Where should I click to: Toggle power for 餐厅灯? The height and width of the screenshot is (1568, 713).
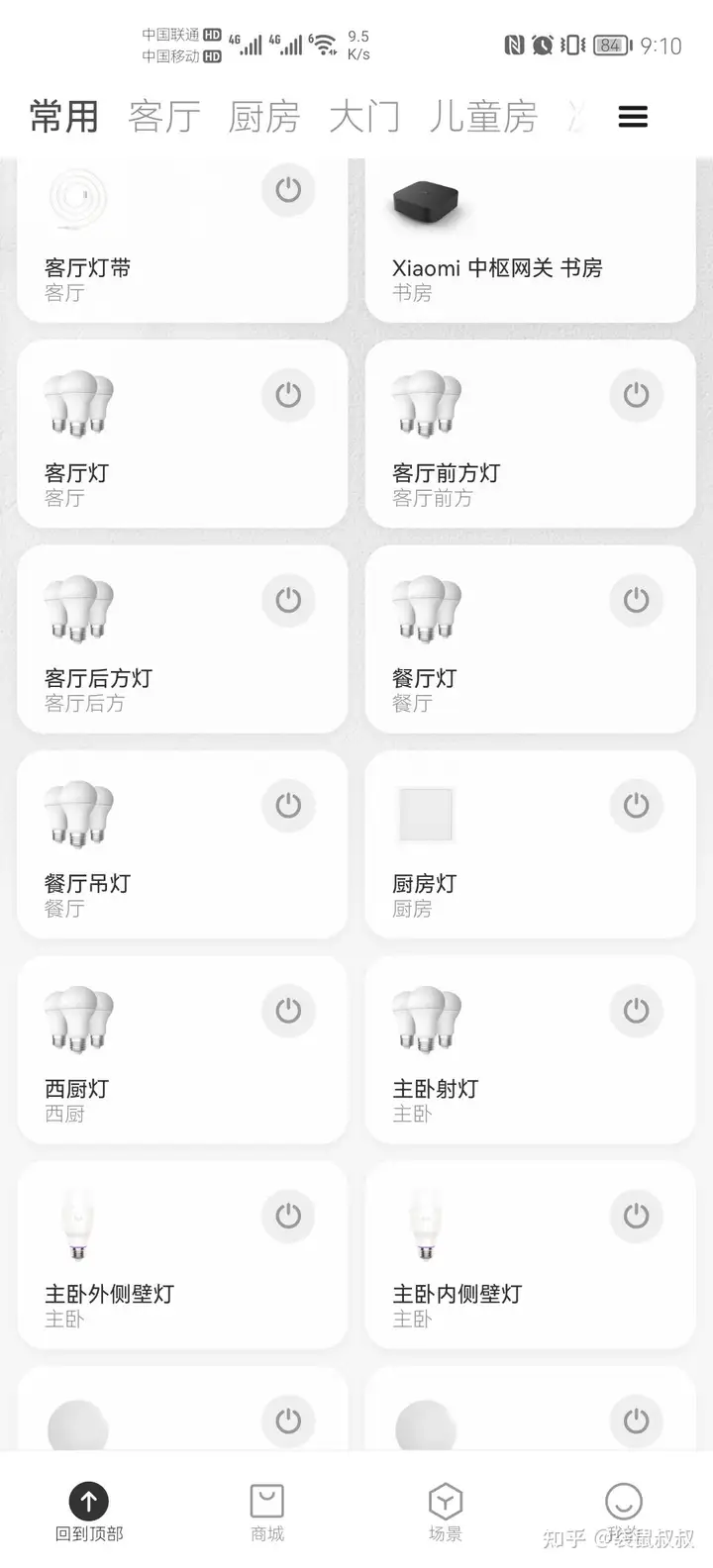[x=636, y=600]
